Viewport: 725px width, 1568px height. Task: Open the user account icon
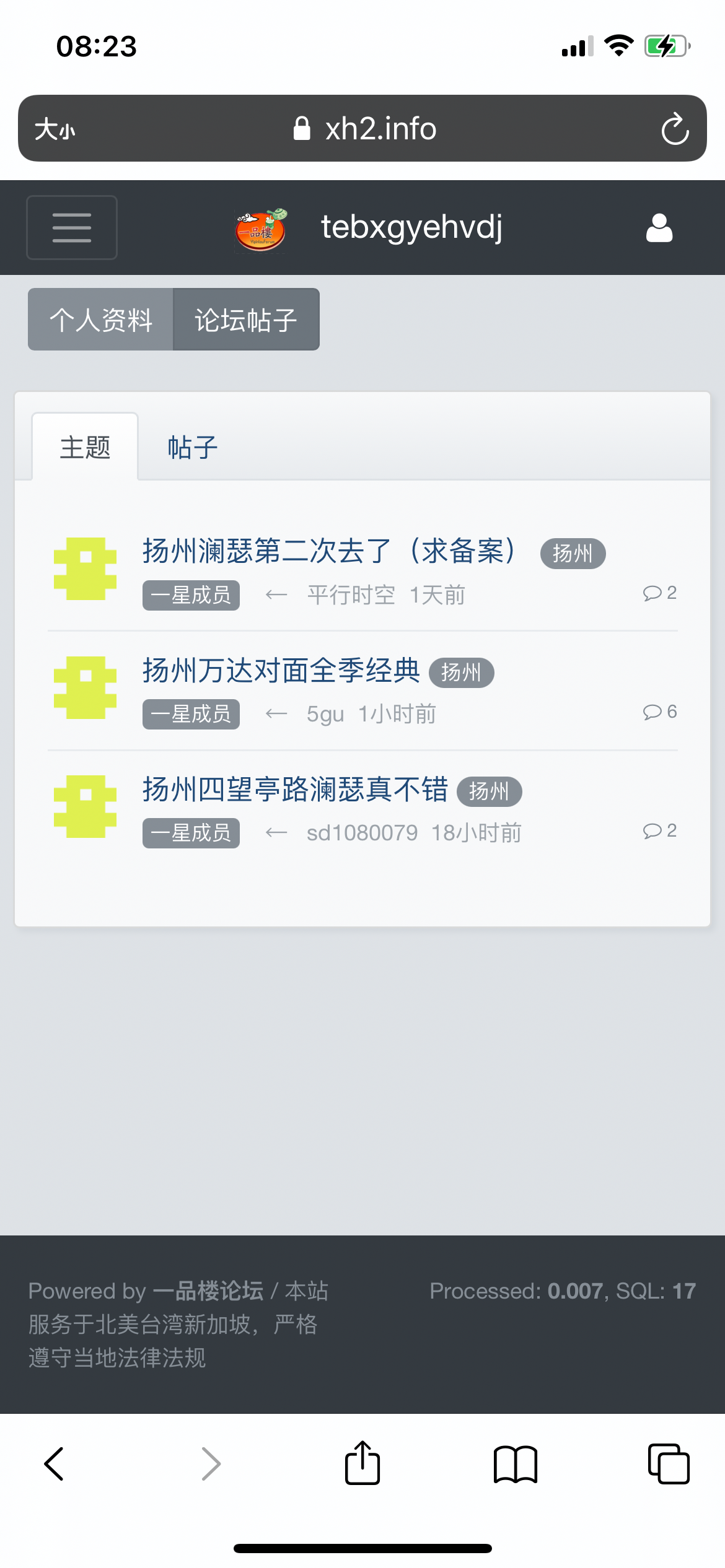point(659,227)
